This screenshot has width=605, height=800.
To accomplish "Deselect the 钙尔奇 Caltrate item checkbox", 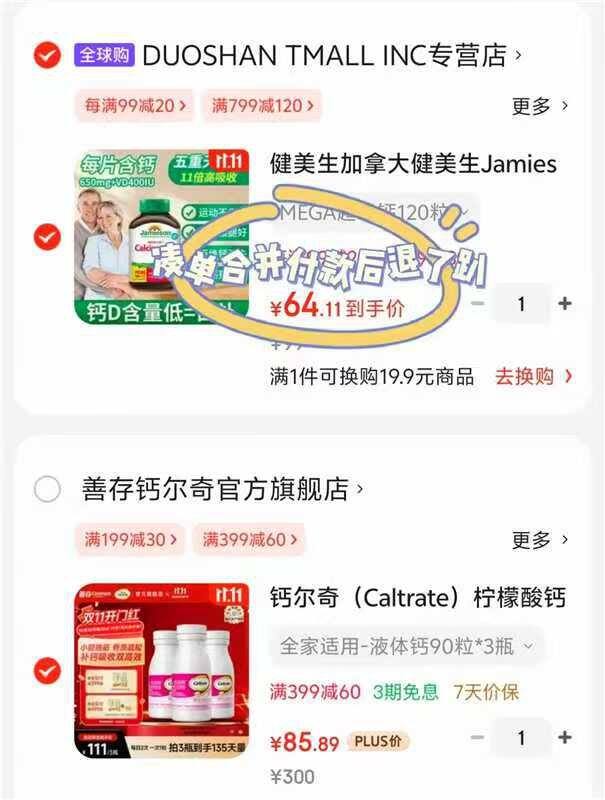I will (x=47, y=671).
